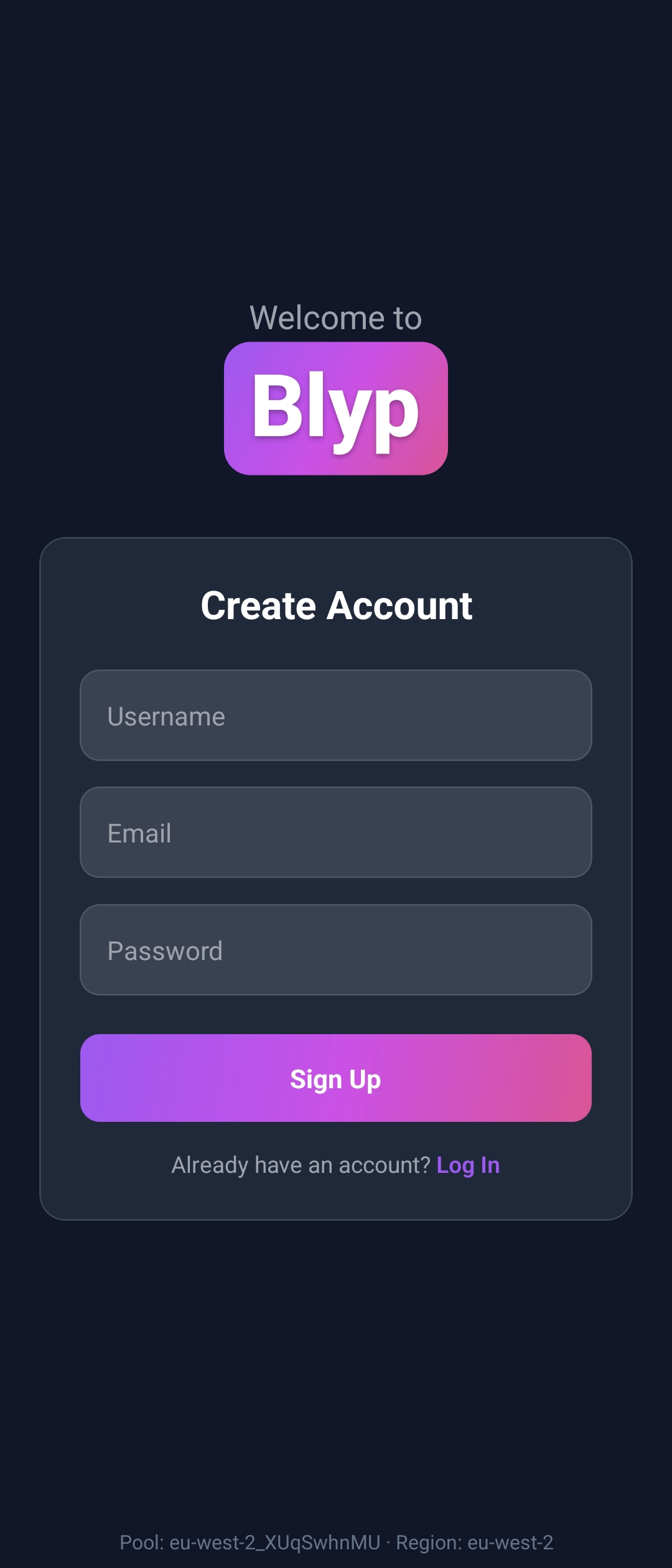The image size is (672, 1568).
Task: Click the Create Account heading
Action: click(x=336, y=606)
